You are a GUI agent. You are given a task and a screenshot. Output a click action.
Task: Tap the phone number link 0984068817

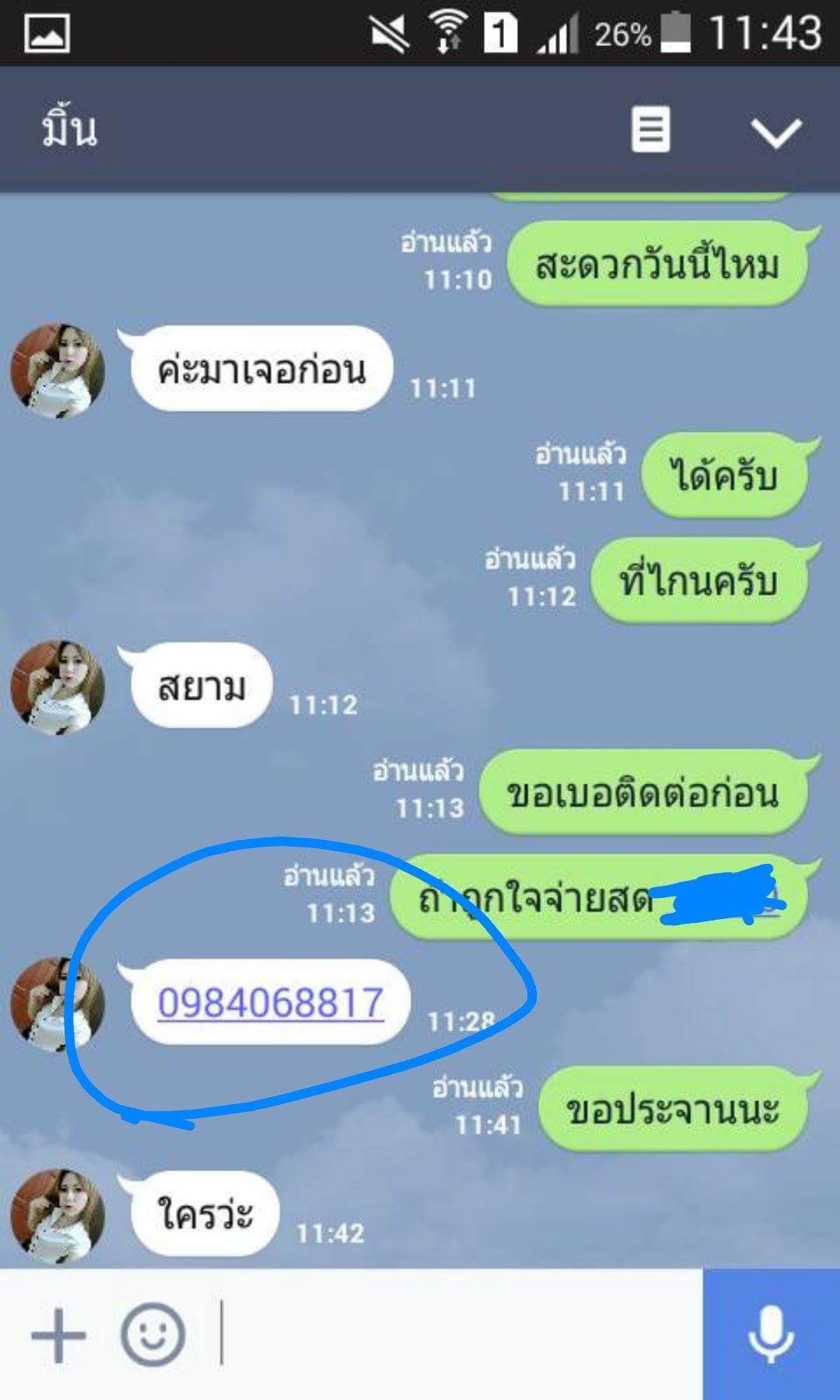click(271, 1002)
